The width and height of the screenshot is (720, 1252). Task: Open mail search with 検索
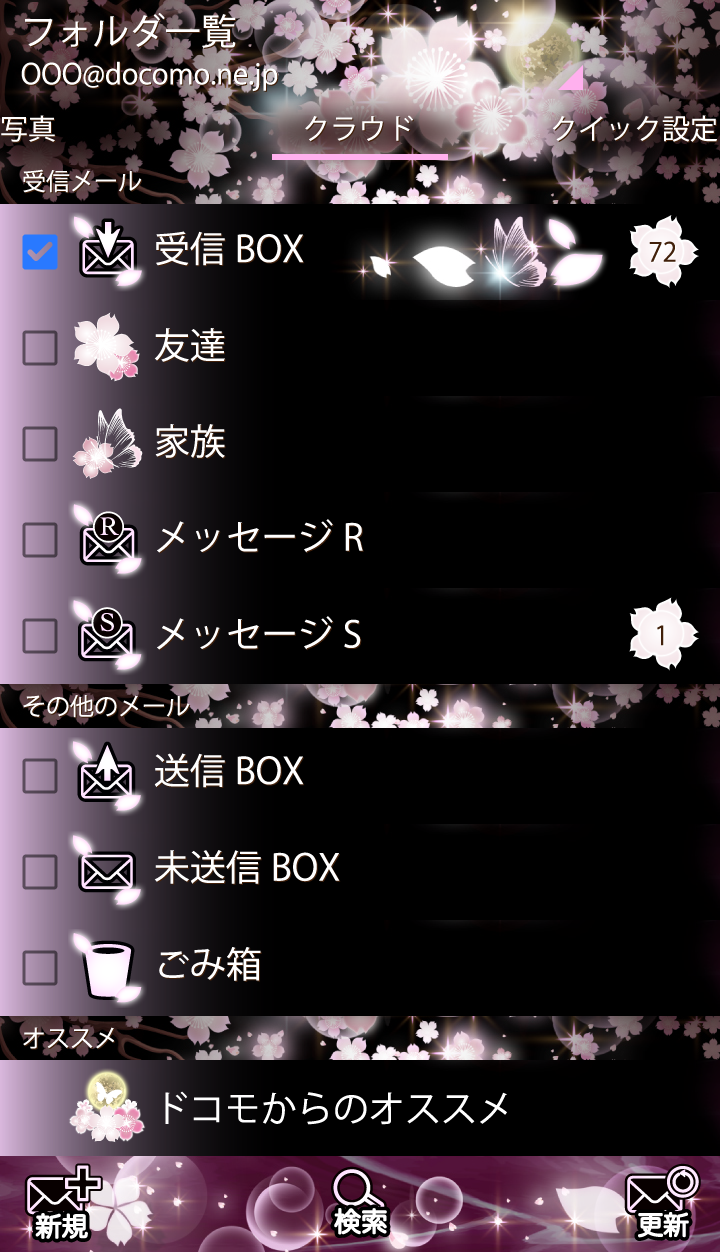pos(360,1205)
